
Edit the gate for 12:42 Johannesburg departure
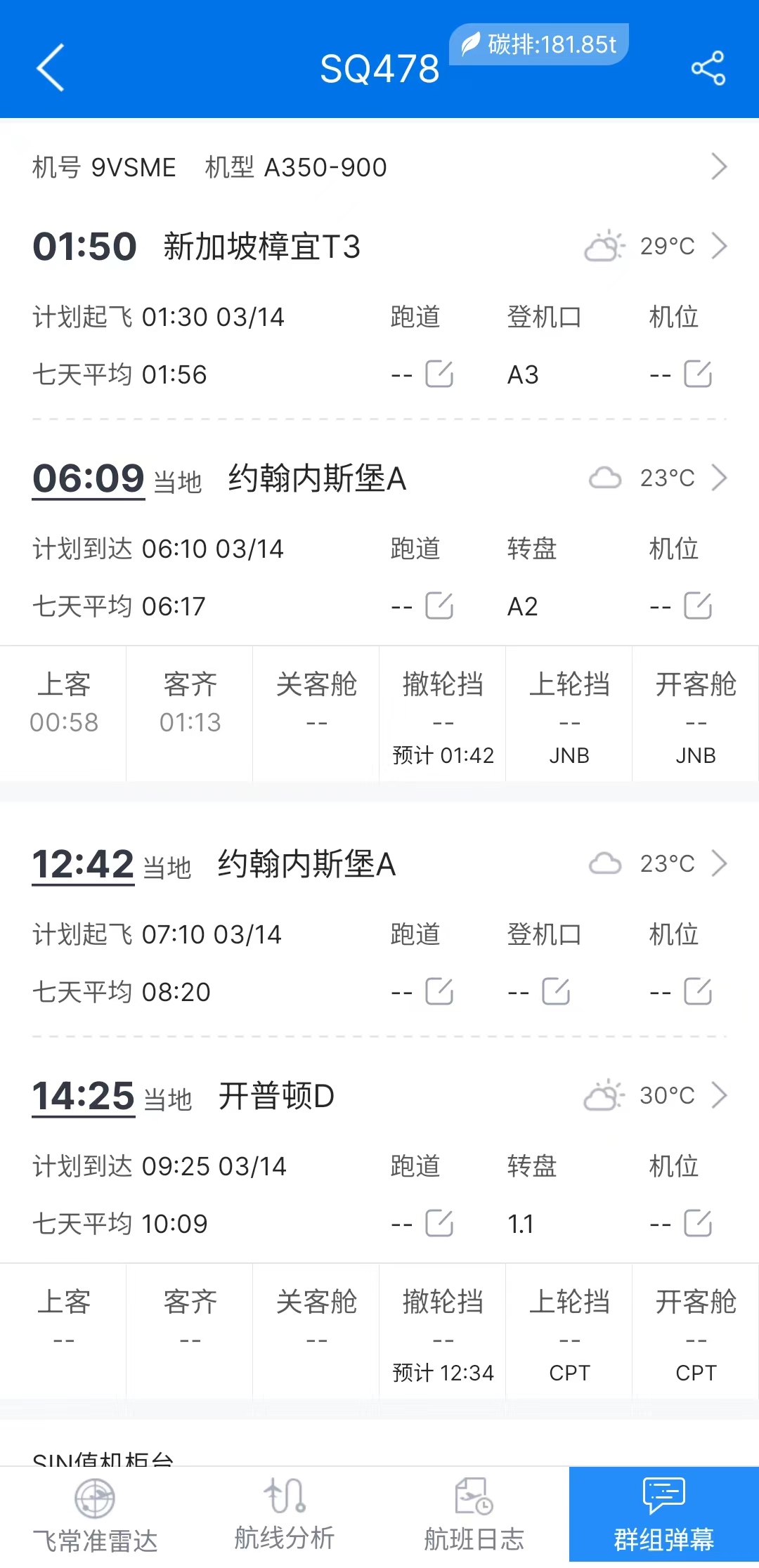point(556,991)
